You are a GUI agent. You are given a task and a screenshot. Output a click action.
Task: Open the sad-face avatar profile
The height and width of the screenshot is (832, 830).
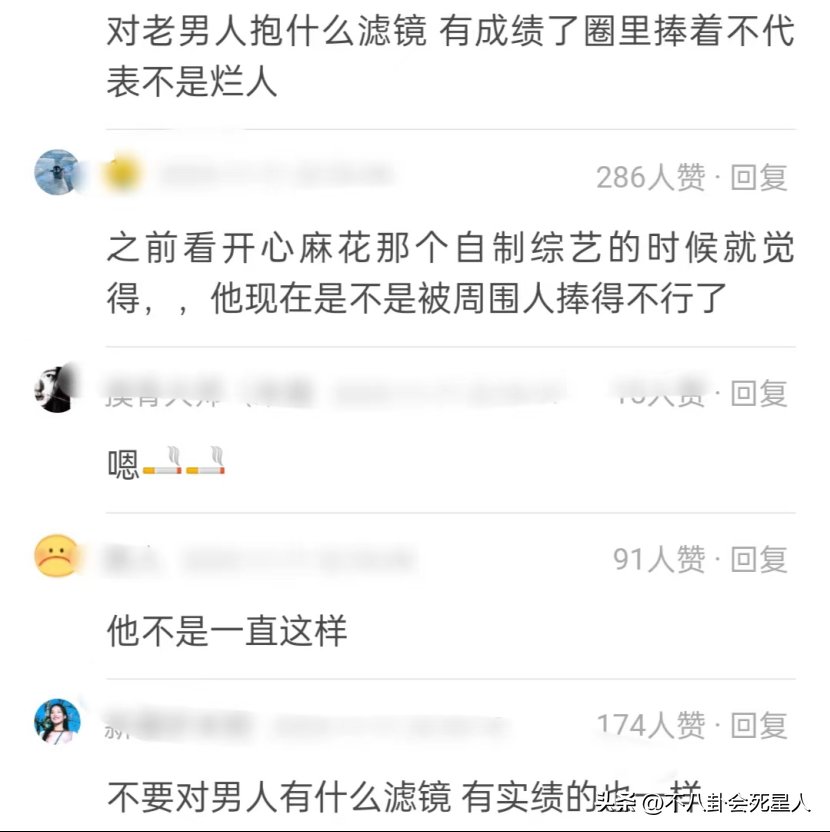pos(56,555)
